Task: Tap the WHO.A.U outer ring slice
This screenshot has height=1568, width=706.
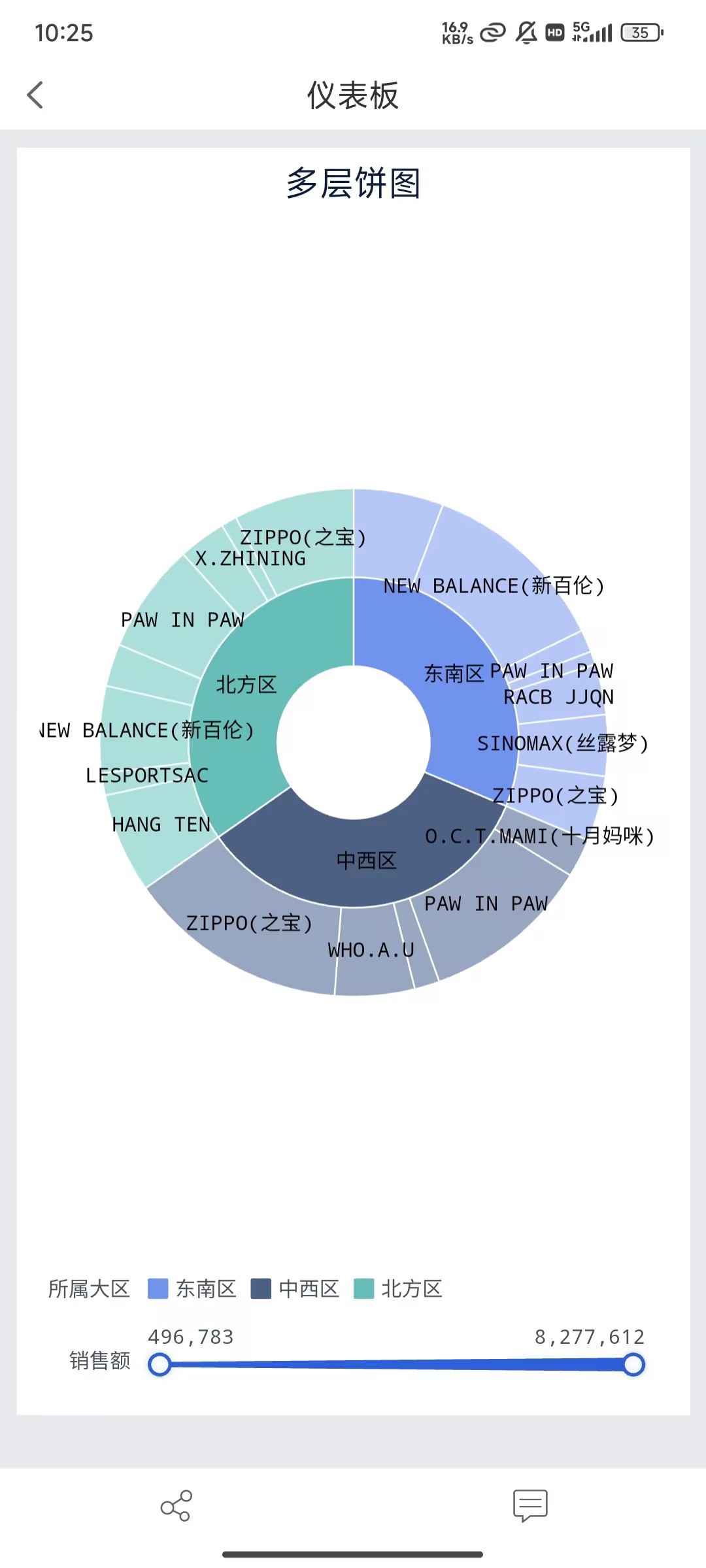Action: [x=371, y=951]
